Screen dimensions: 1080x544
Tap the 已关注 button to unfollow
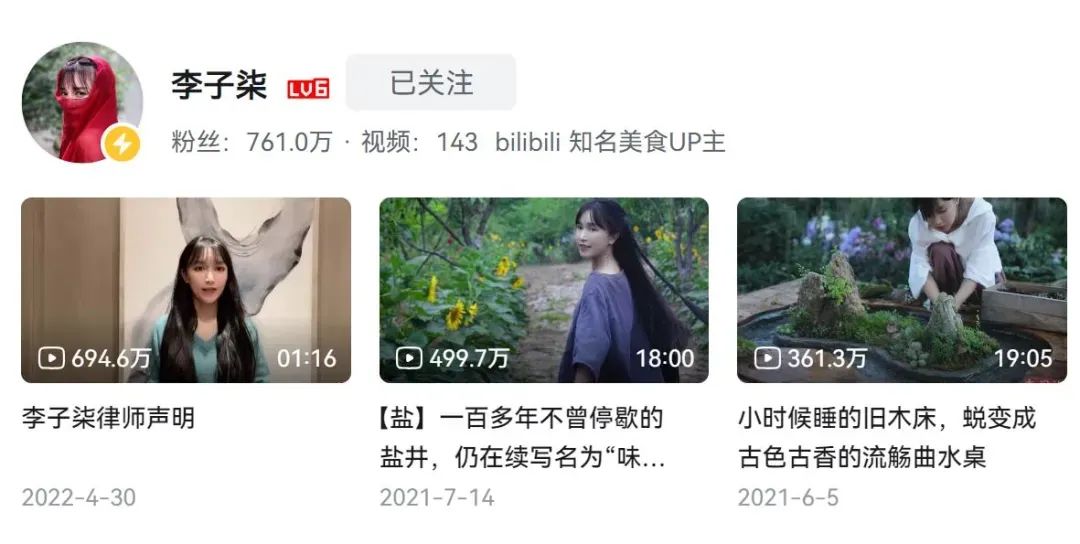pyautogui.click(x=431, y=83)
